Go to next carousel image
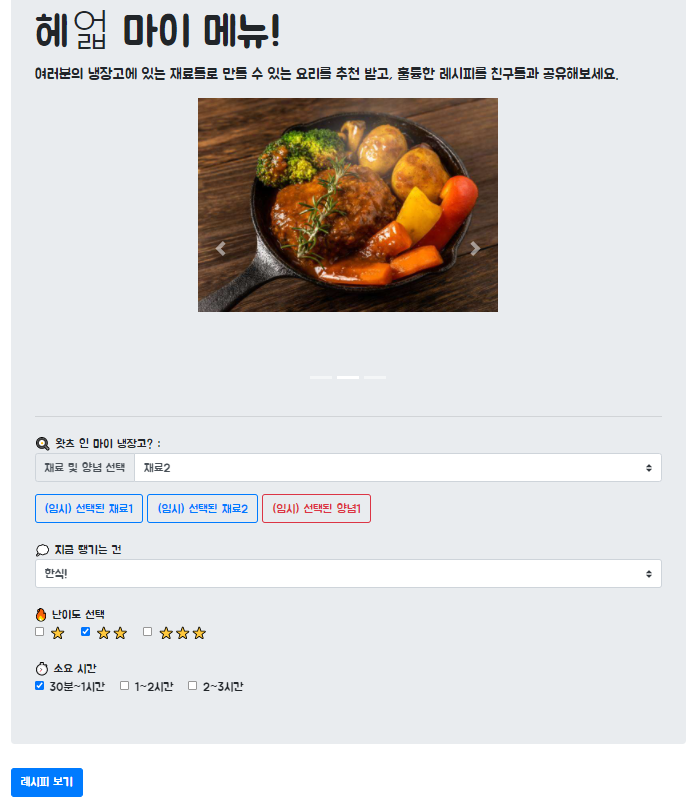Image resolution: width=699 pixels, height=808 pixels. [x=475, y=249]
